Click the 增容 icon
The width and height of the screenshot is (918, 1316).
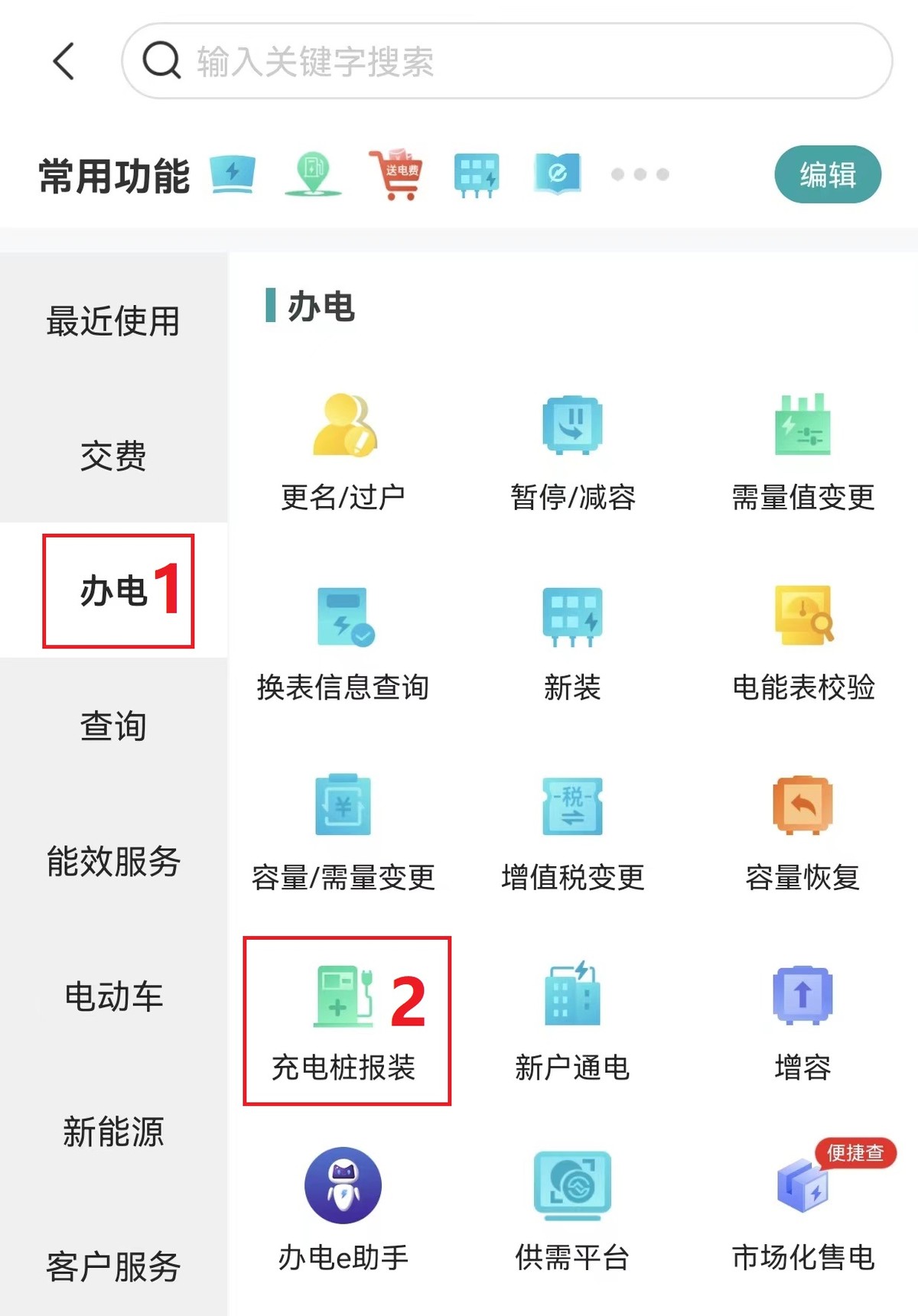coord(803,1017)
